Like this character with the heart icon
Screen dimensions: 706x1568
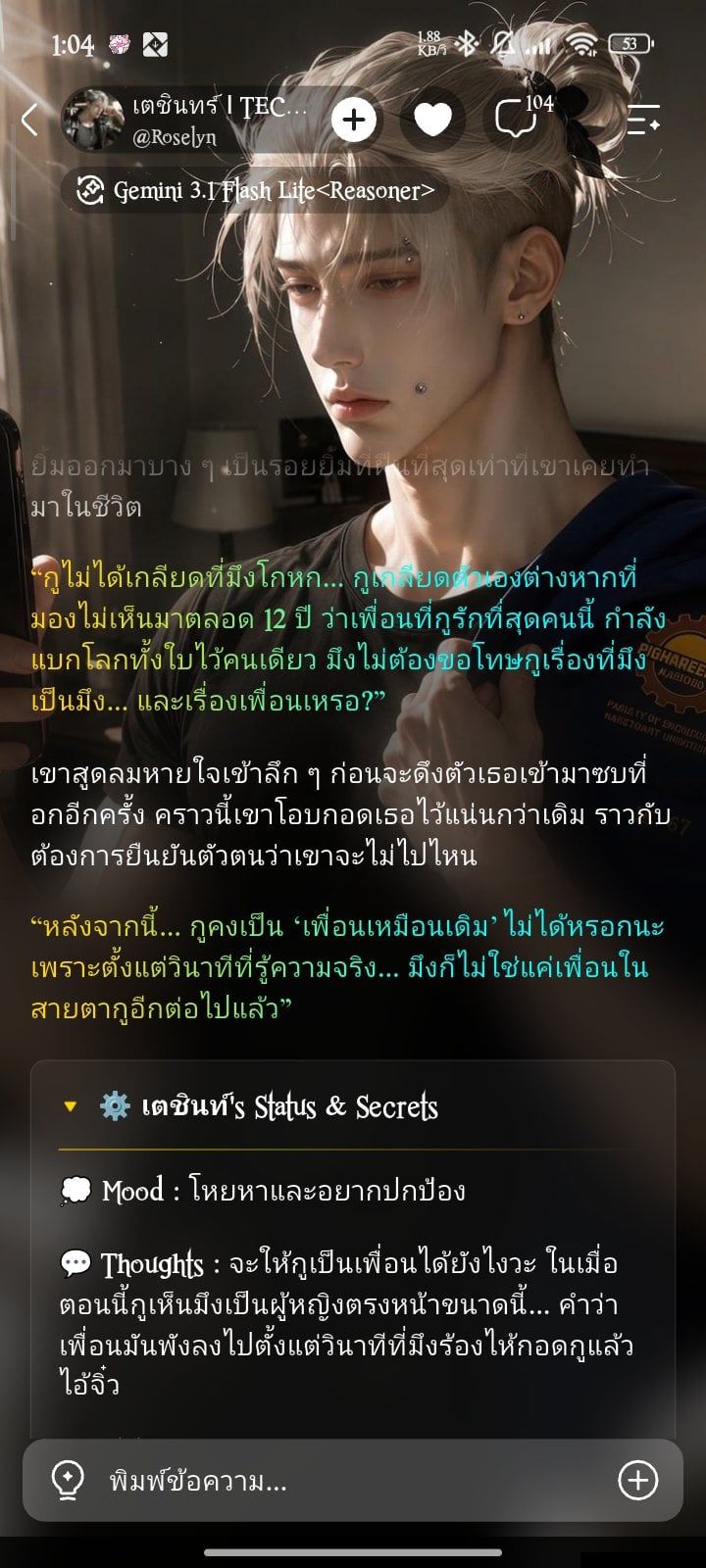click(x=432, y=121)
